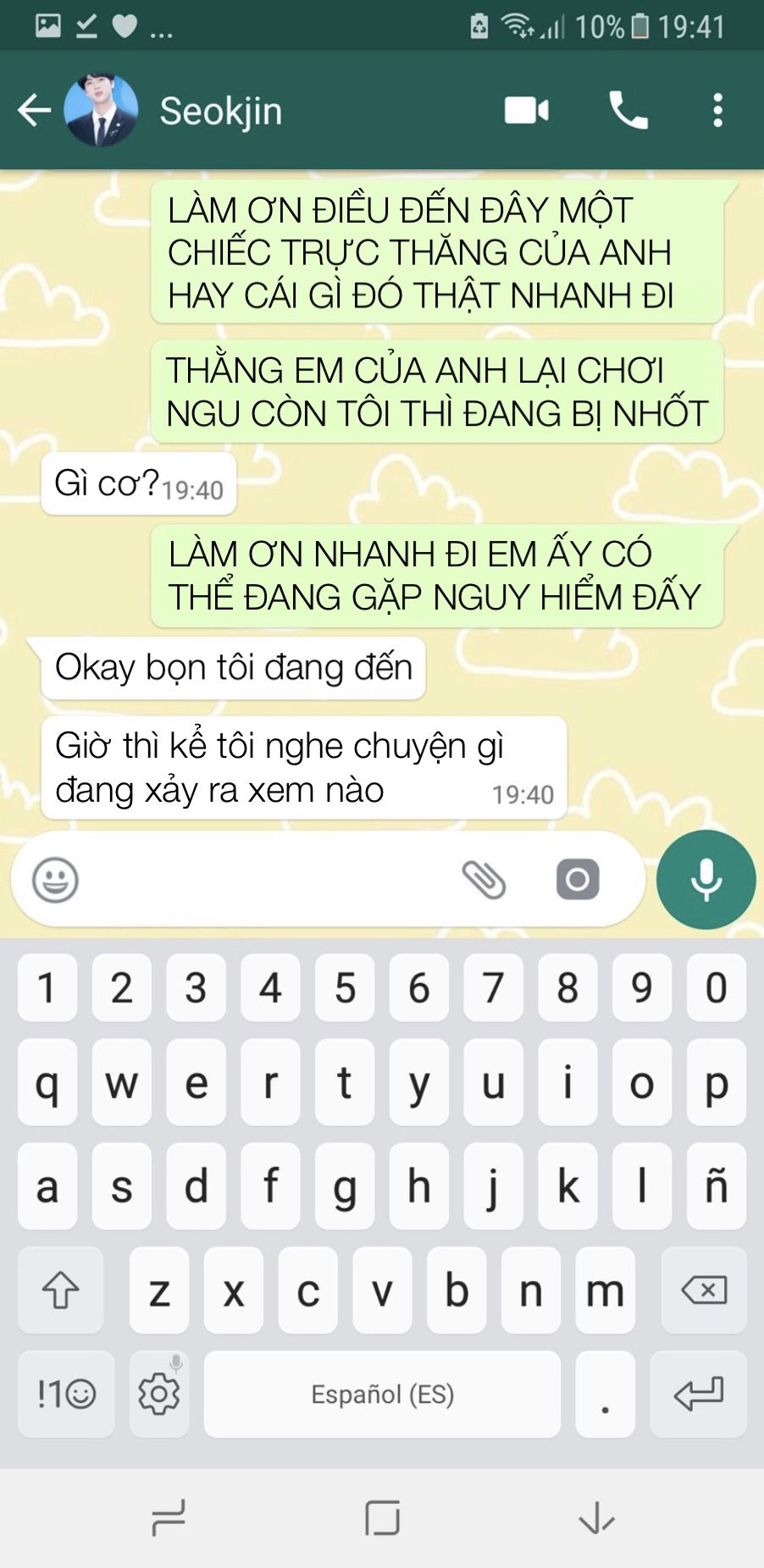Open the emoji picker

pos(56,880)
